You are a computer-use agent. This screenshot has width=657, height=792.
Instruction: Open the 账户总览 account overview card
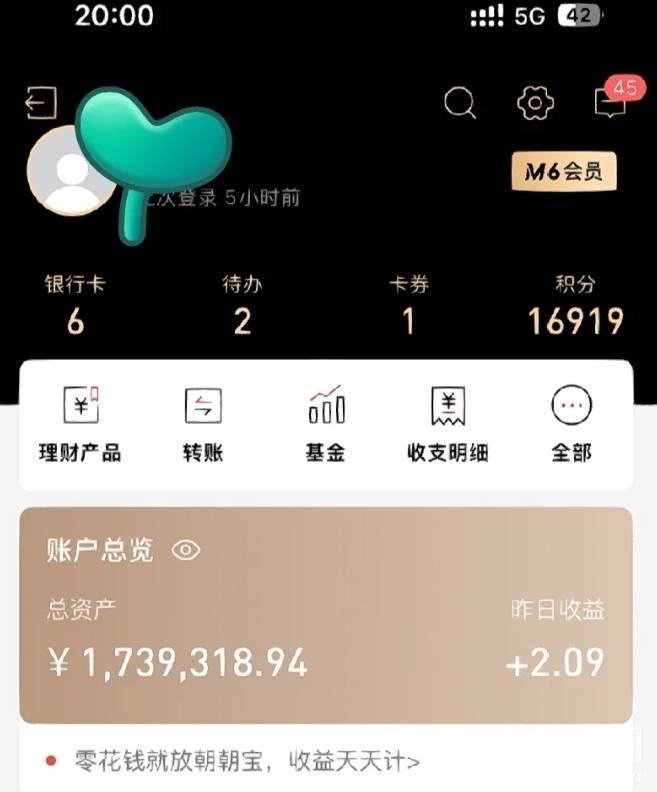(x=326, y=640)
